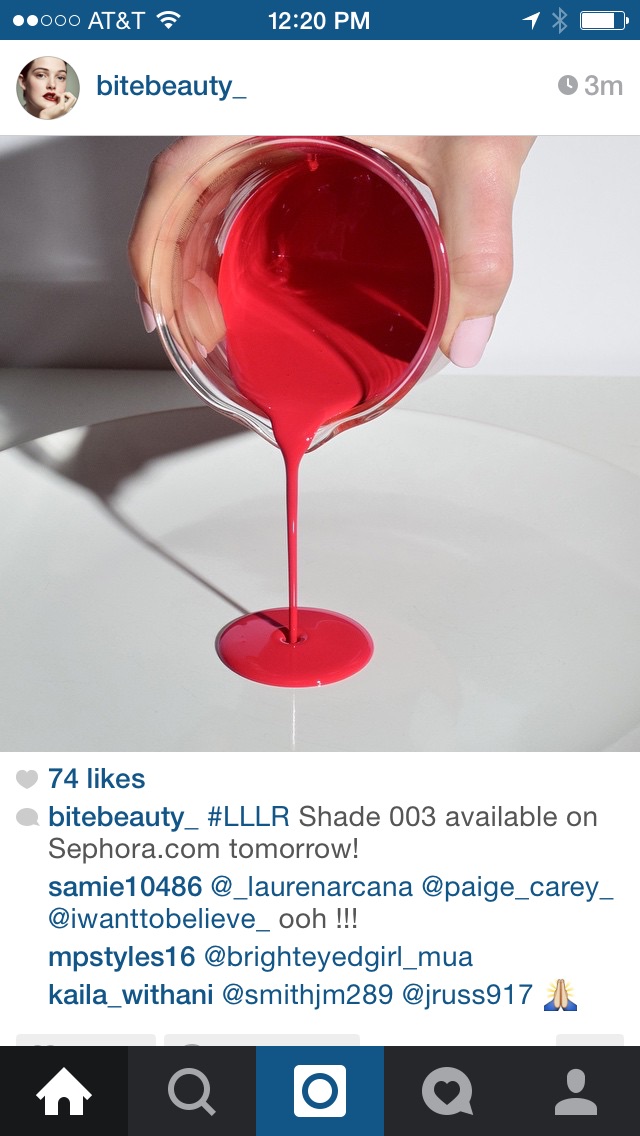
Task: Open bitebeauty_ profile from the post header
Action: (x=171, y=87)
